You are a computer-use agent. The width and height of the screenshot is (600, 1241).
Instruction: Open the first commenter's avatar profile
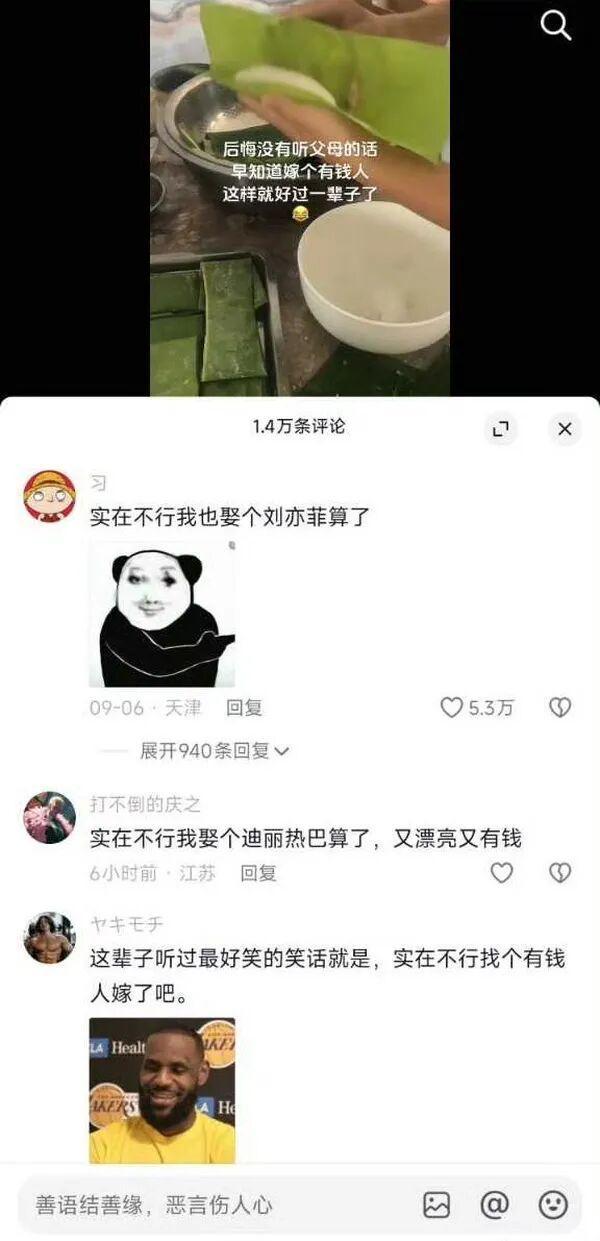tap(50, 496)
